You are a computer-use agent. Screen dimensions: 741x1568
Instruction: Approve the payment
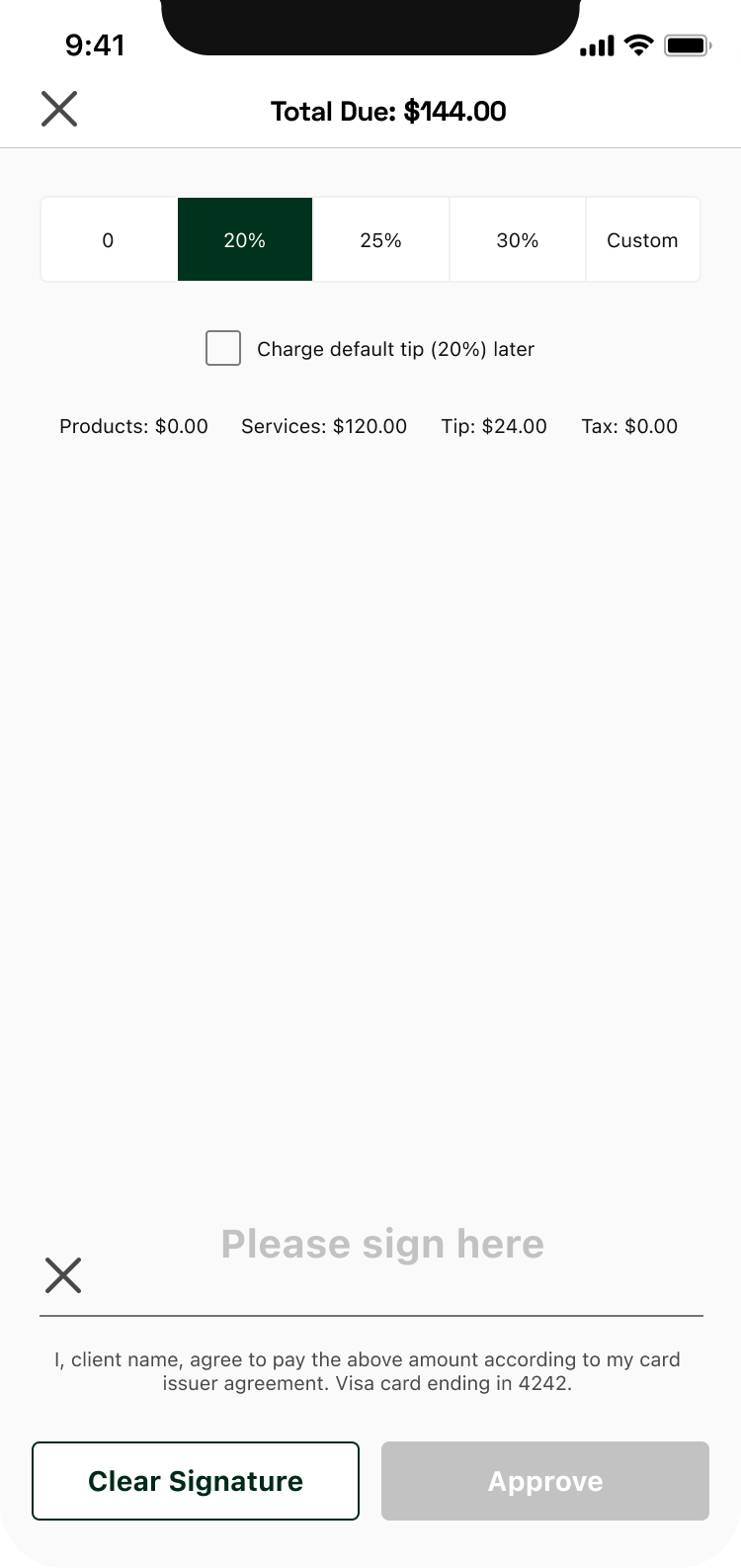coord(545,1481)
